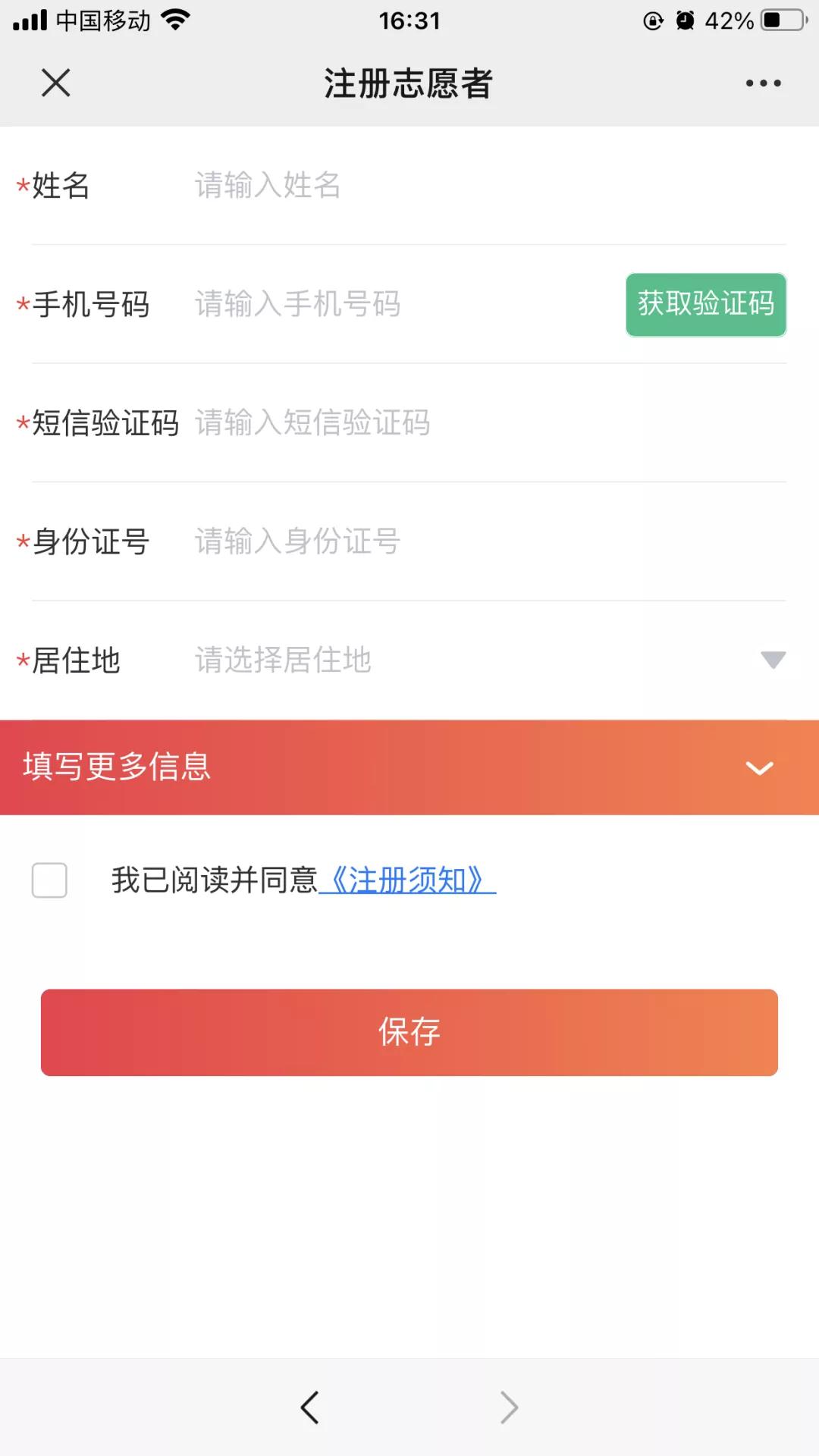Go back with the bottom left arrow
Viewport: 819px width, 1456px height.
(309, 1407)
